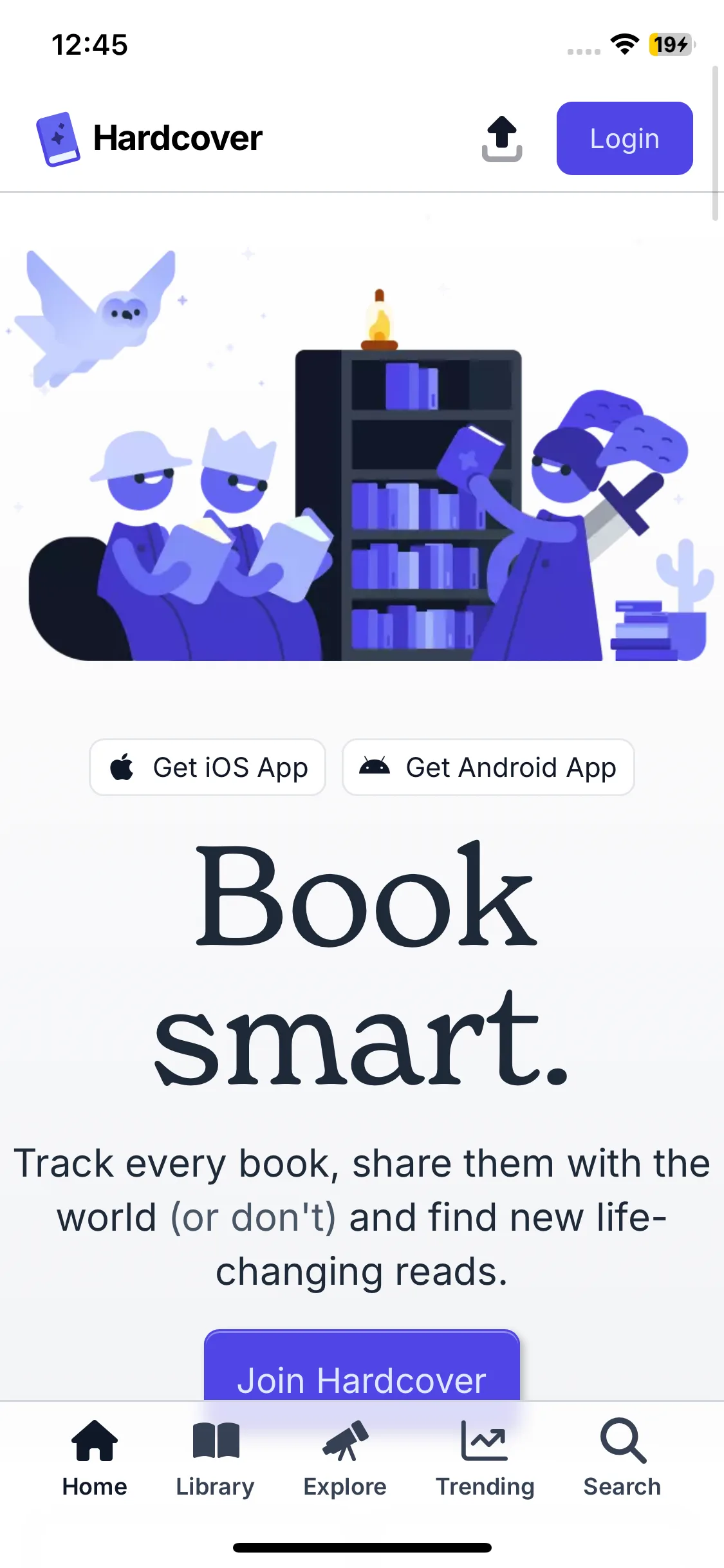Switch to the Library tab

tap(216, 1459)
